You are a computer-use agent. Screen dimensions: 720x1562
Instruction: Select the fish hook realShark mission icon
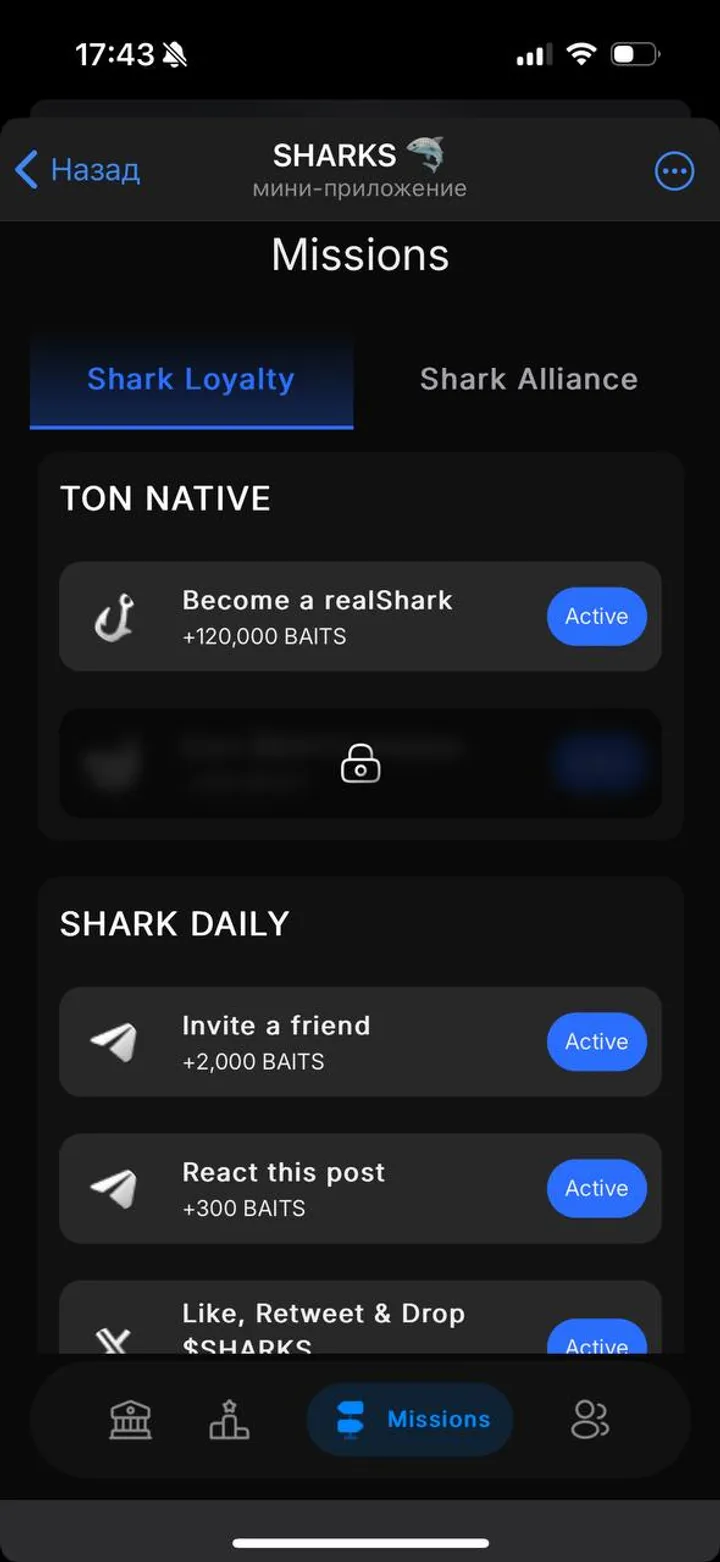(117, 616)
